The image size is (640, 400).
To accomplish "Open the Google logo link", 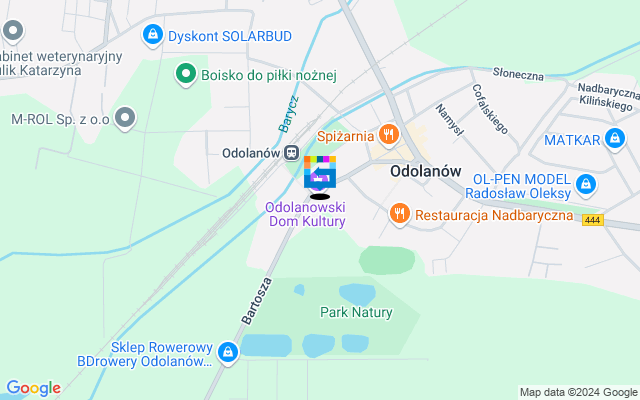I will point(33,388).
